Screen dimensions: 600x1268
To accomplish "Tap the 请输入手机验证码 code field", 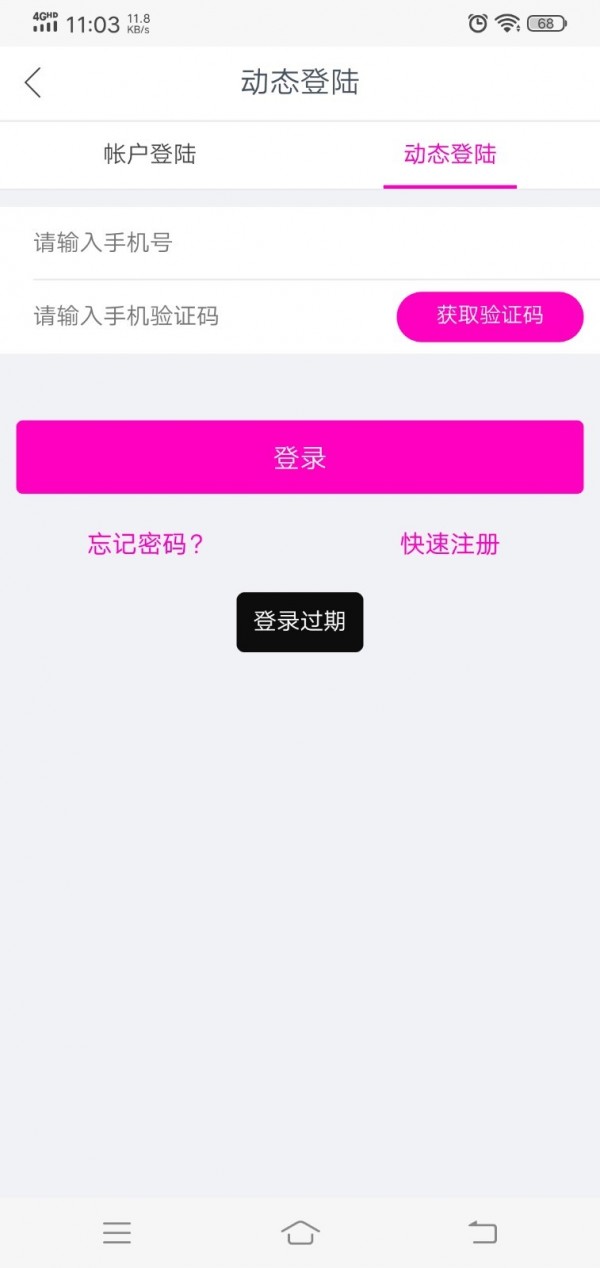I will pyautogui.click(x=200, y=317).
